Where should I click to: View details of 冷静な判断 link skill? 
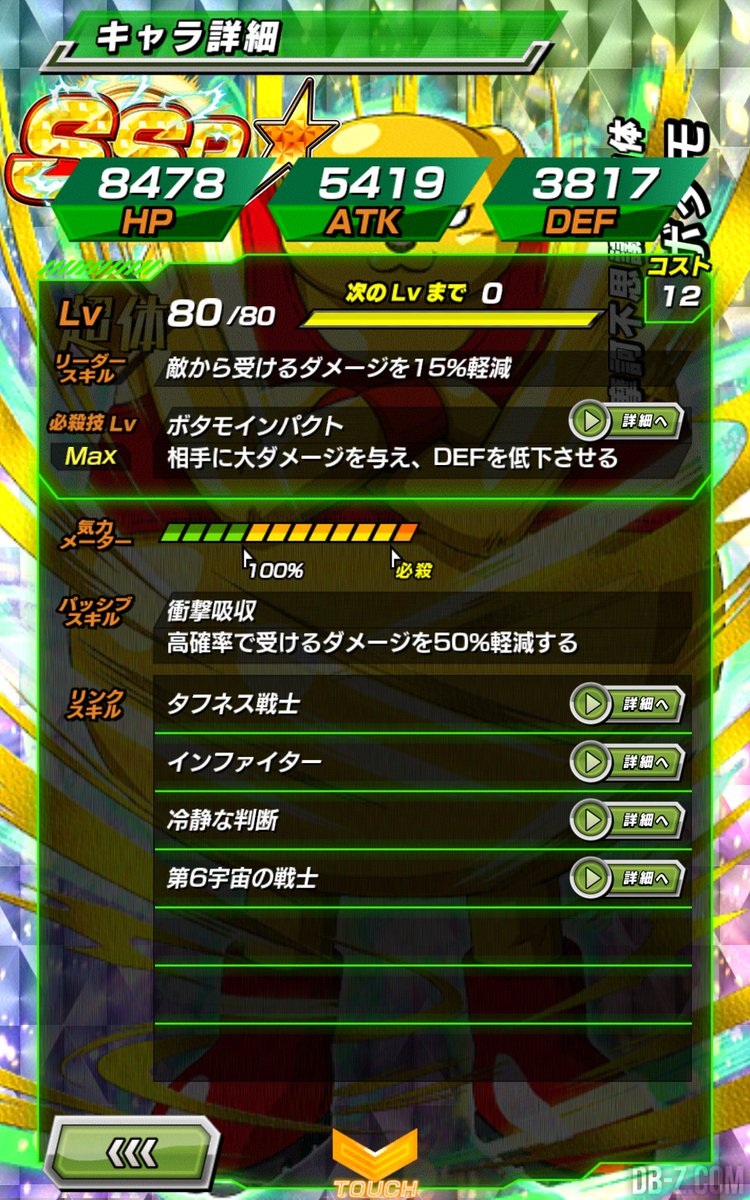coord(626,820)
